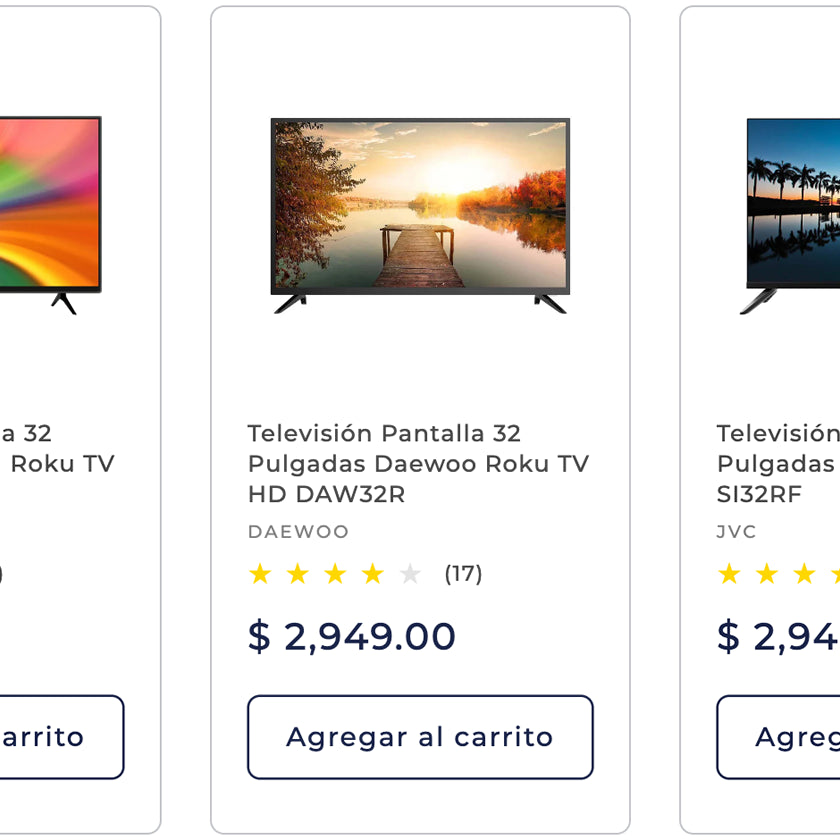Add Daewoo DAW32R TV to the cart
The width and height of the screenshot is (840, 840).
click(x=420, y=737)
